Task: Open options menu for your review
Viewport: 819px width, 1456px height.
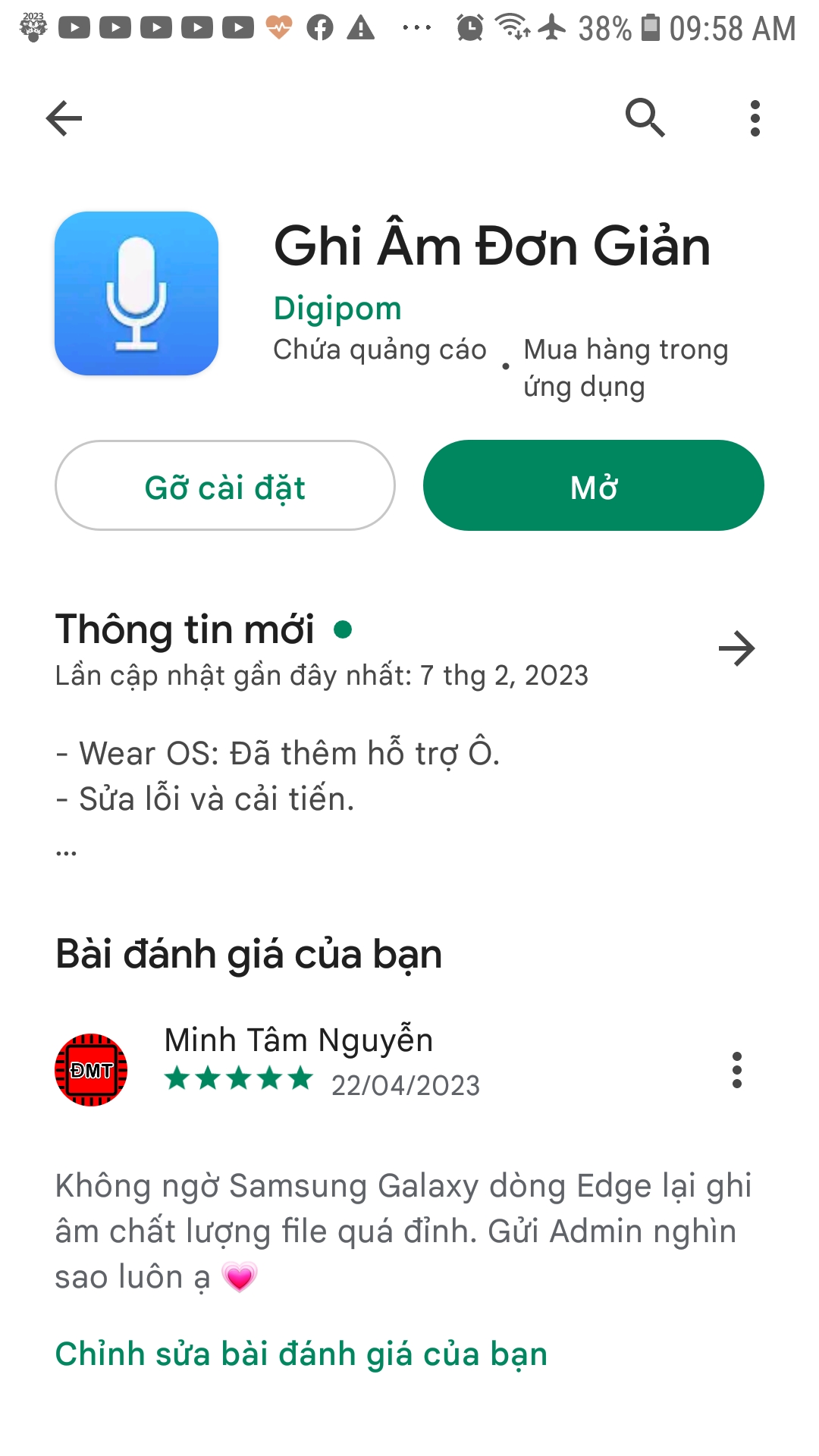Action: [736, 1070]
